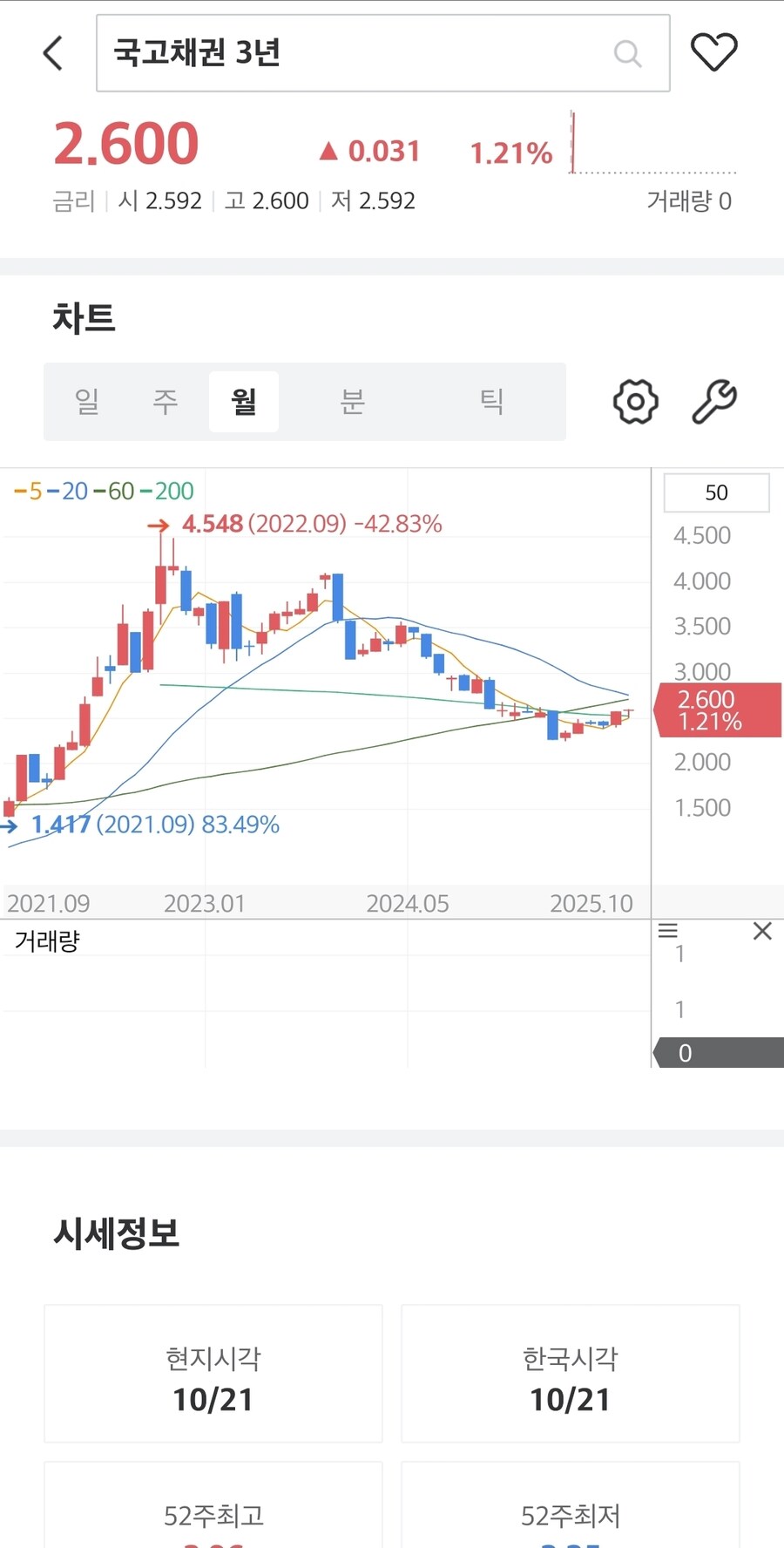The height and width of the screenshot is (1548, 784).
Task: Open the chart settings gear
Action: point(635,401)
